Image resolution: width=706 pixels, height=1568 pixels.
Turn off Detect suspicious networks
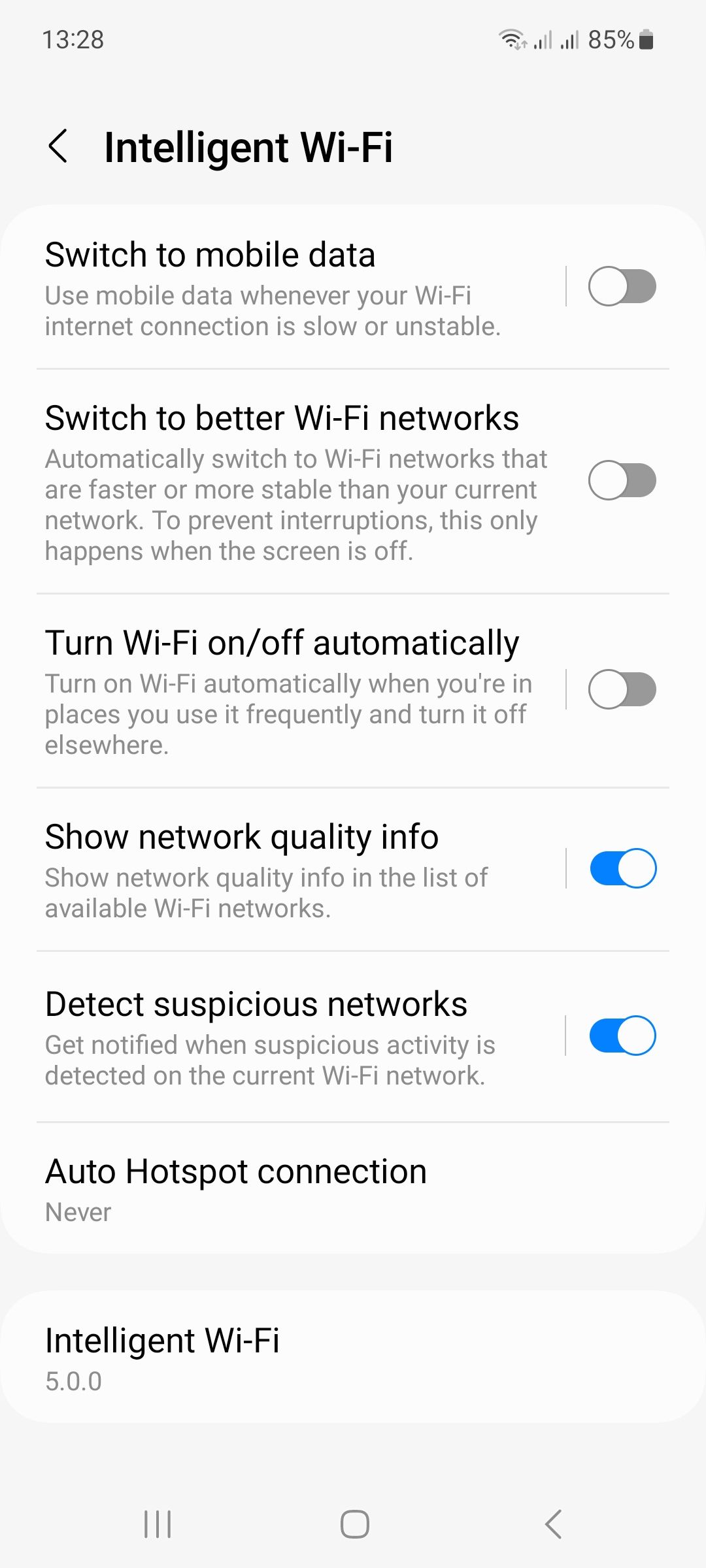coord(622,1036)
